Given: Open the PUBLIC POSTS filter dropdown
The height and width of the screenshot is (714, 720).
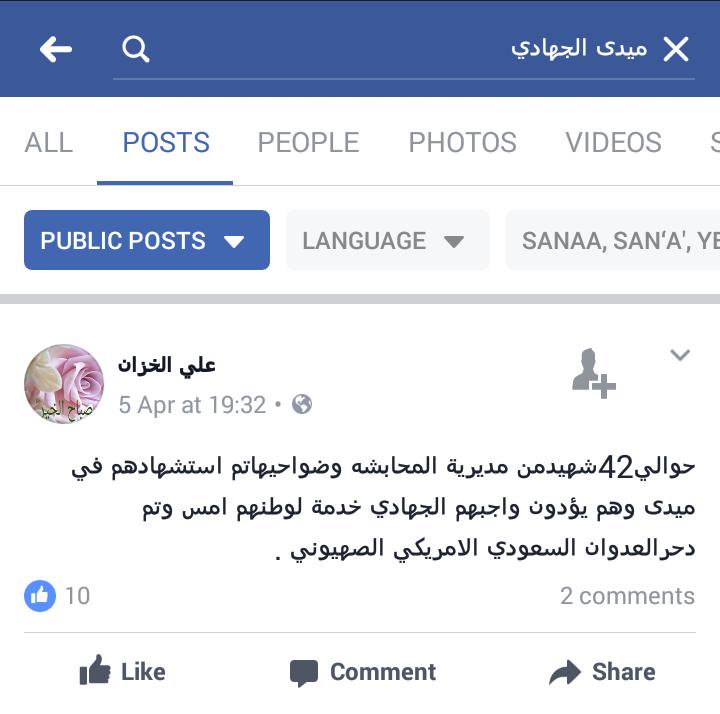Looking at the screenshot, I should [x=146, y=240].
